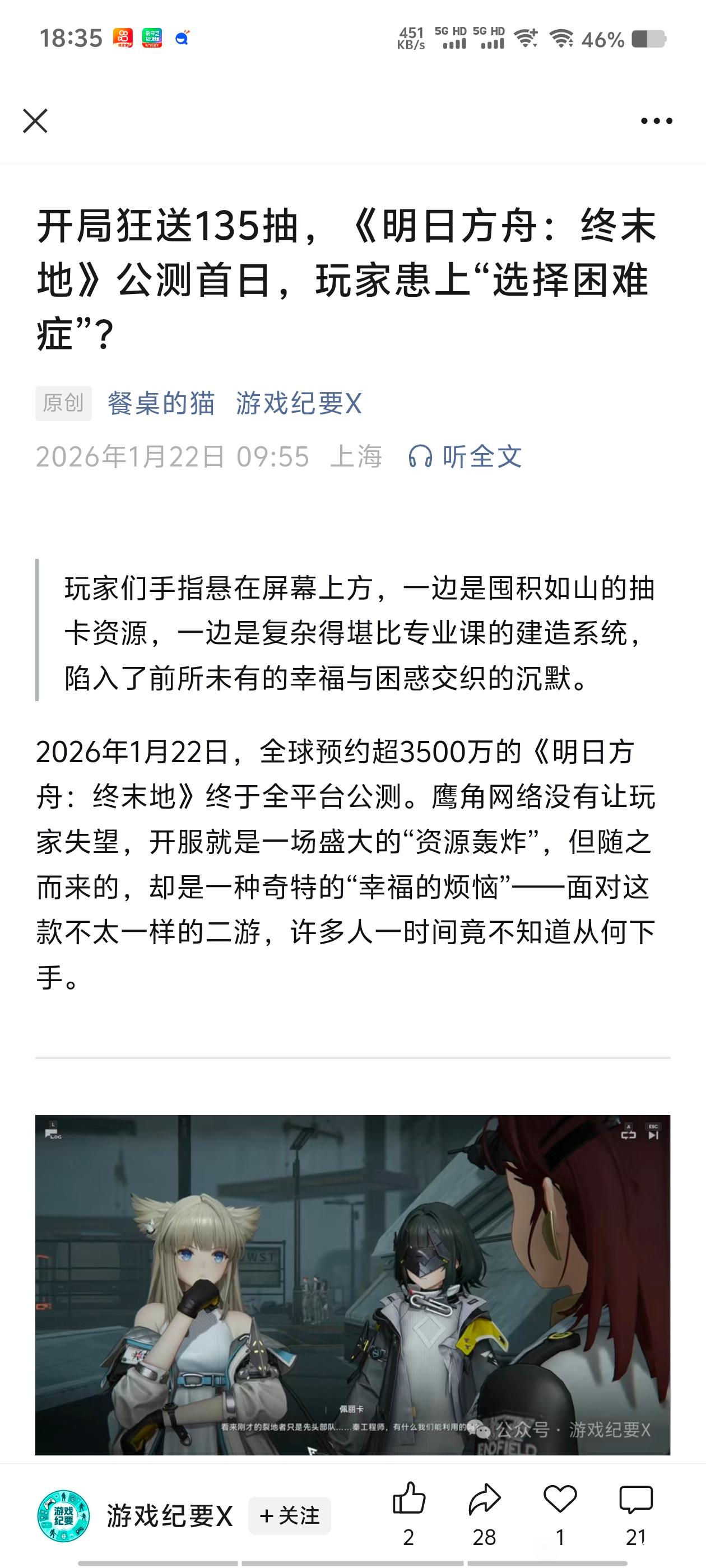Open the game screenshot image
The width and height of the screenshot is (706, 1568).
pos(352,1284)
